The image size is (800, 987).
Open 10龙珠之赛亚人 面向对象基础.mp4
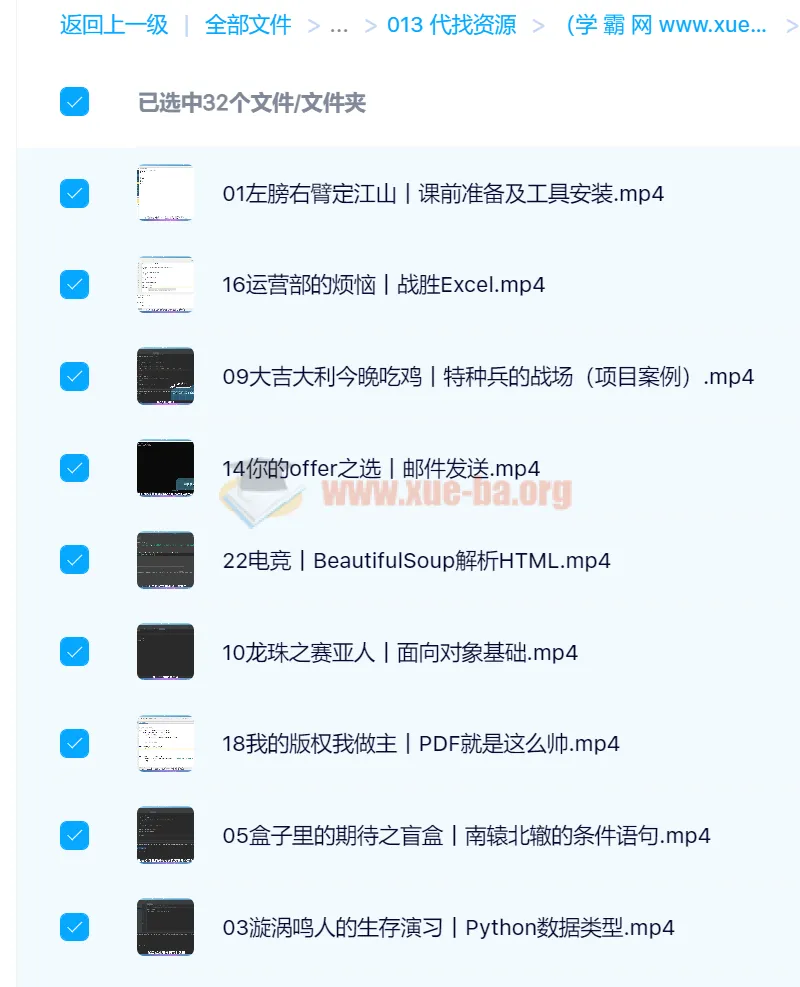tap(399, 653)
